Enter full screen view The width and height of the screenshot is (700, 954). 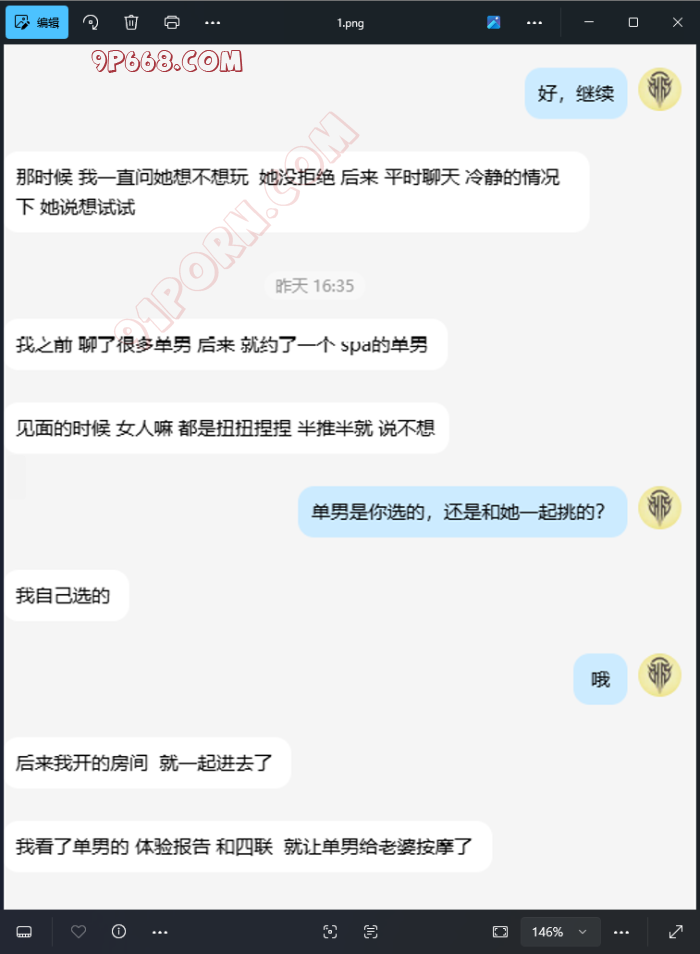[x=675, y=931]
